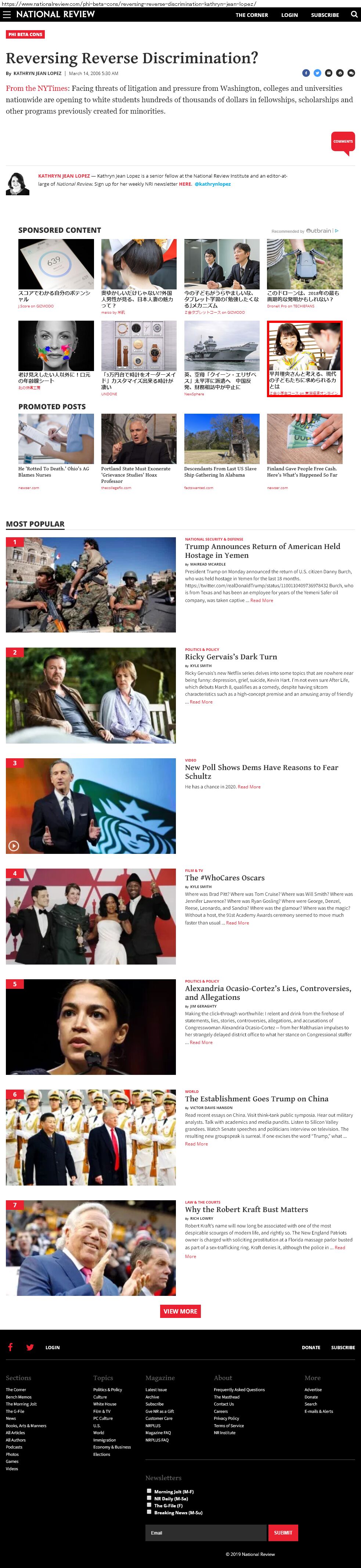
Task: Share the article on Facebook
Action: tap(306, 73)
